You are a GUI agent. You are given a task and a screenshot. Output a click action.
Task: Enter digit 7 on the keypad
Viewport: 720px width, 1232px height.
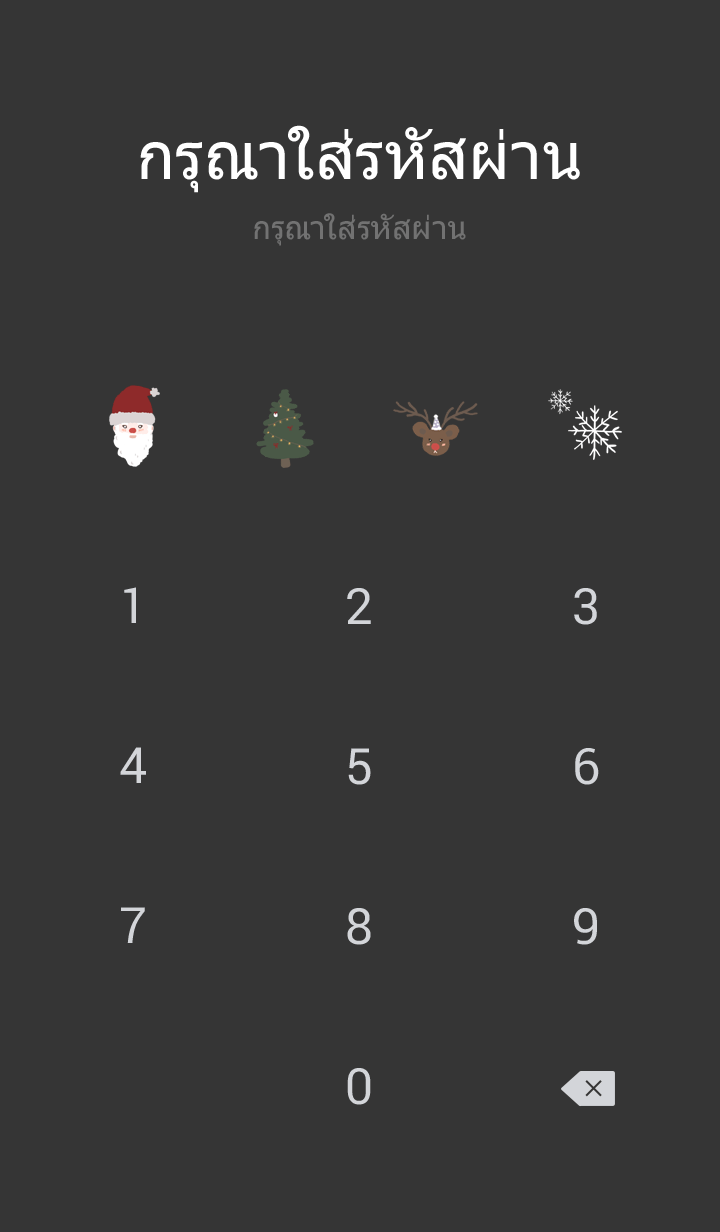(x=133, y=927)
